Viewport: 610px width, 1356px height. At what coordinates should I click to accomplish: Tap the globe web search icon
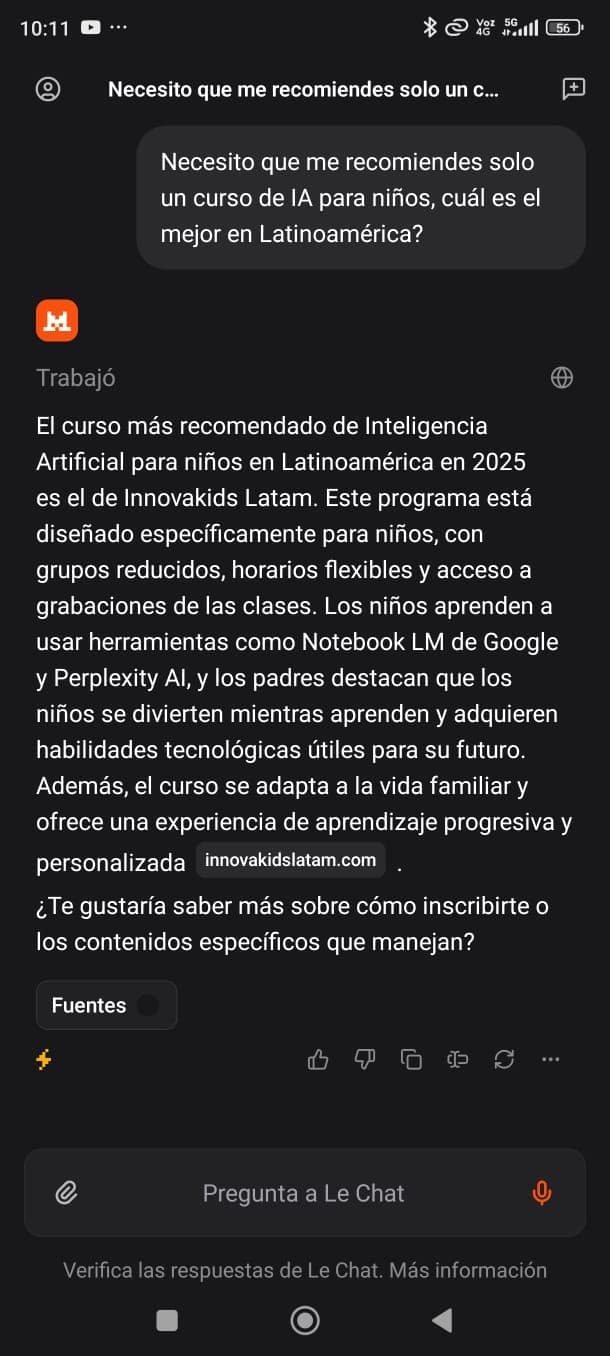(562, 377)
